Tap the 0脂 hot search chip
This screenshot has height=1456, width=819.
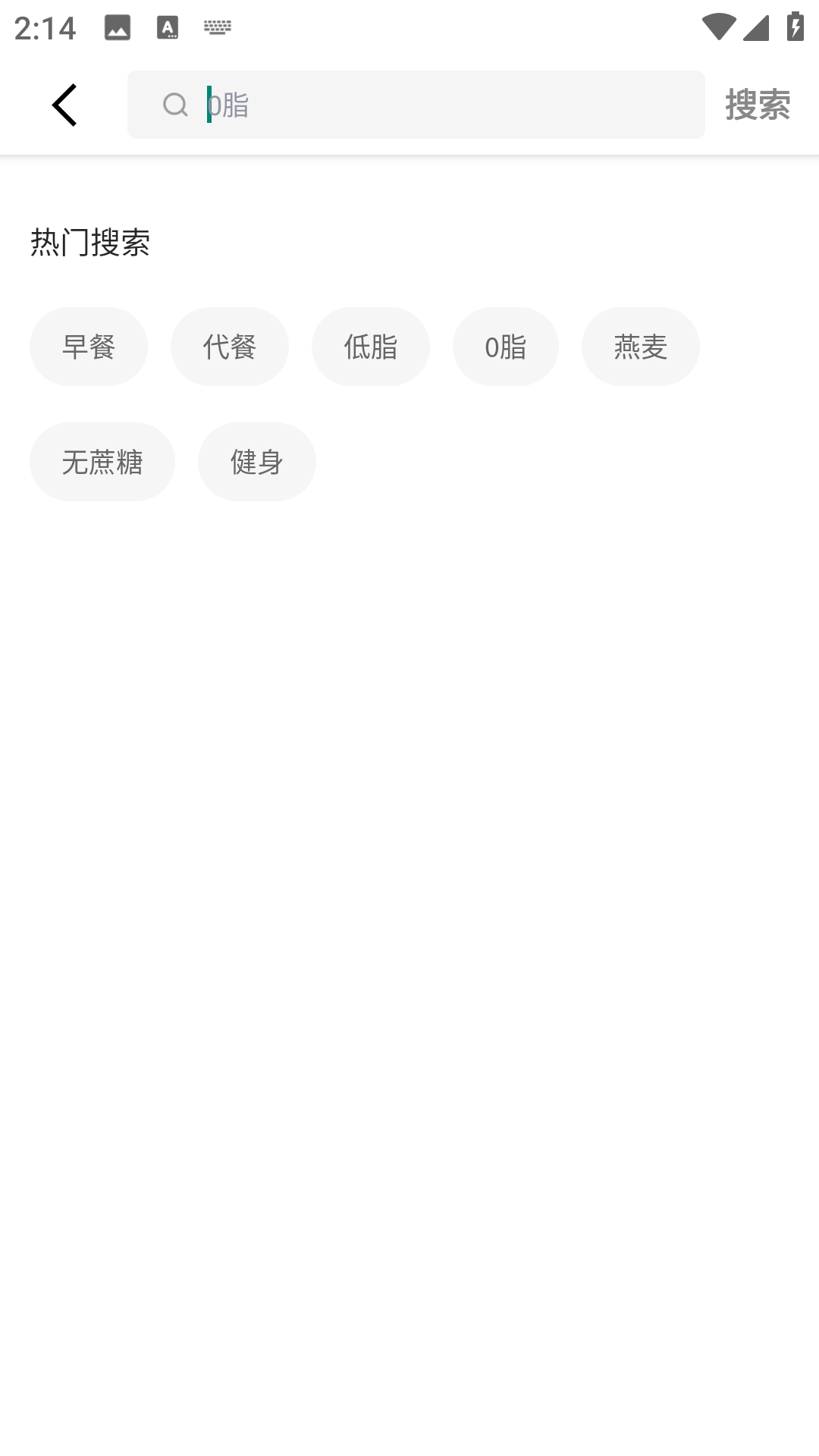point(506,346)
